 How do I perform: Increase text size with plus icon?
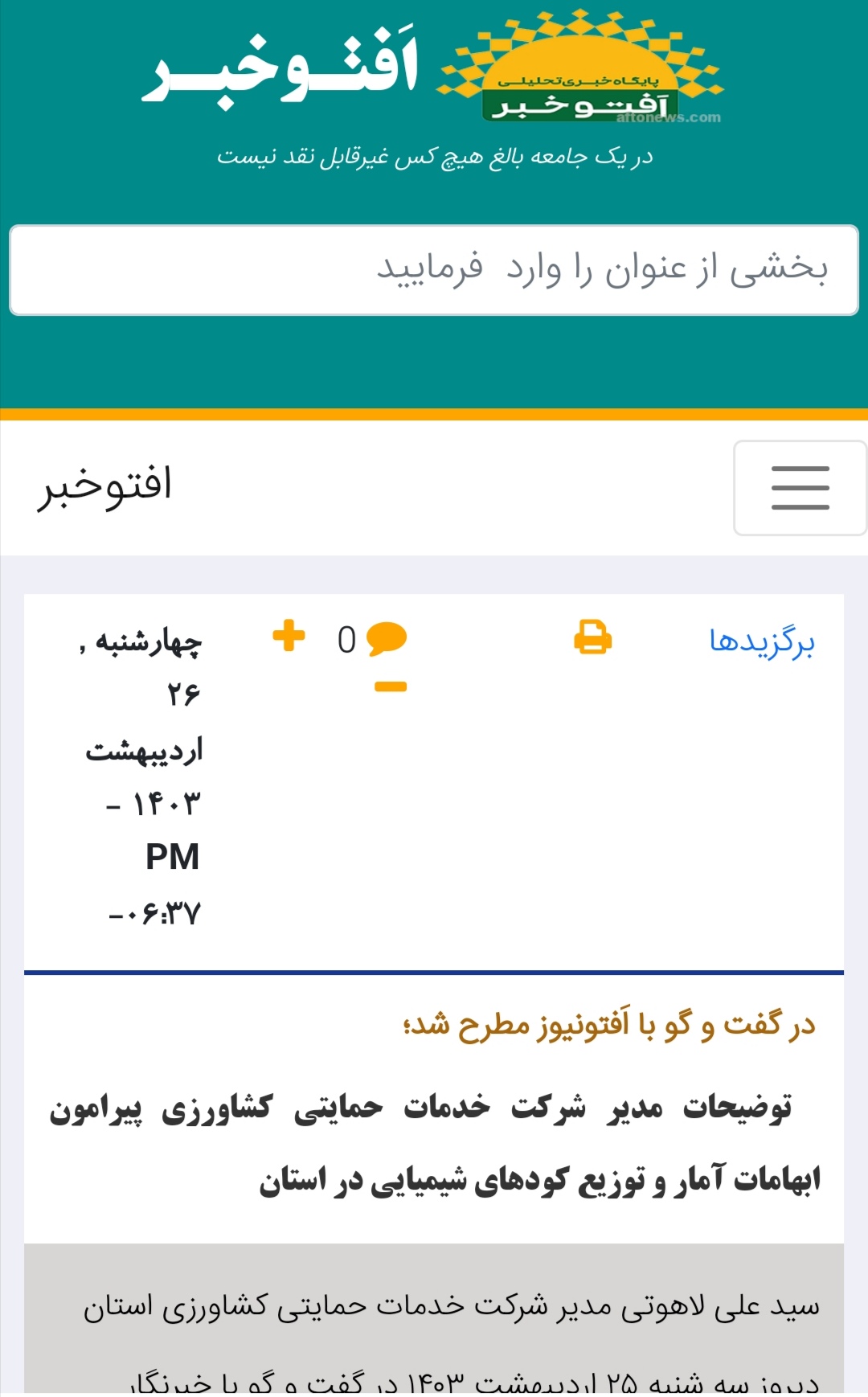pyautogui.click(x=289, y=636)
